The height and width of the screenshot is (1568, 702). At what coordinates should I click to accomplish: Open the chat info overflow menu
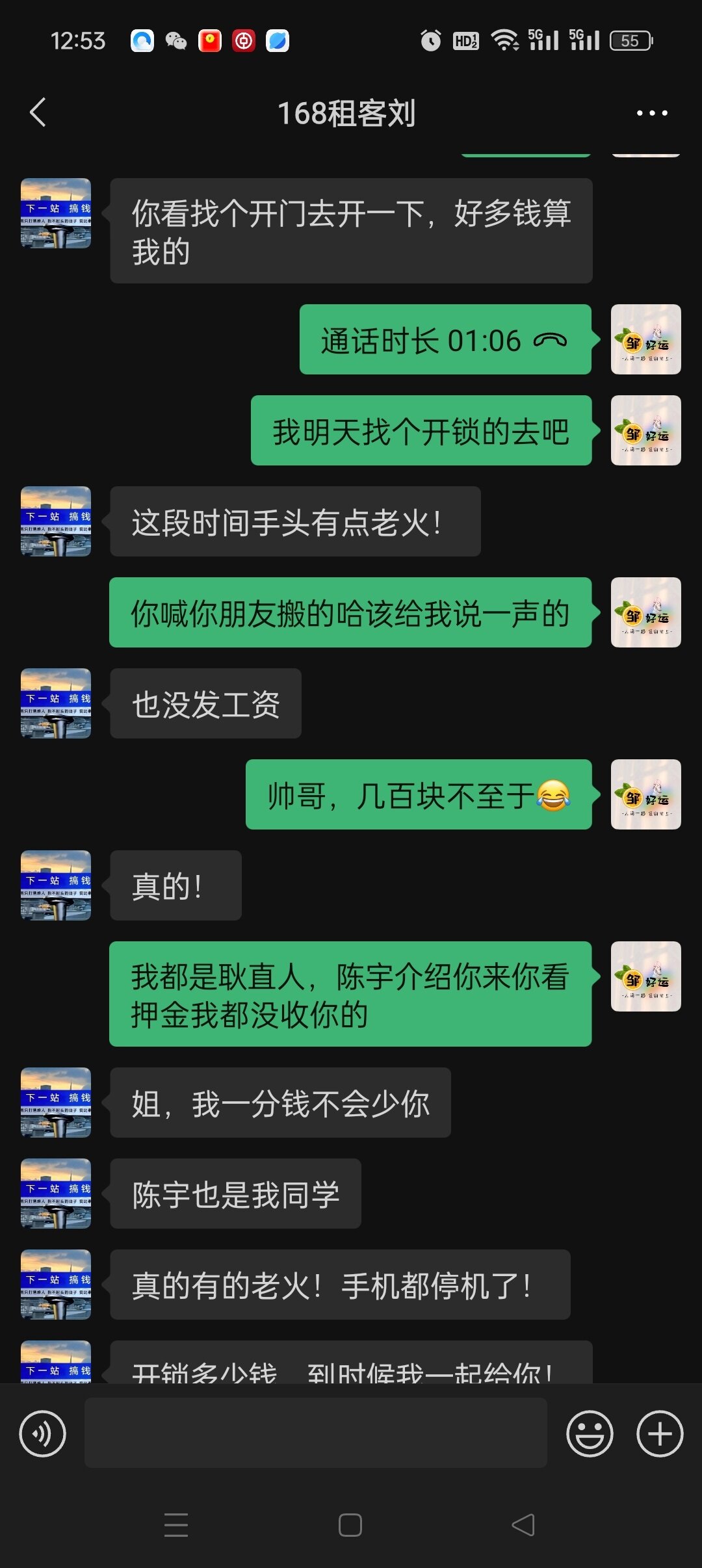[651, 113]
